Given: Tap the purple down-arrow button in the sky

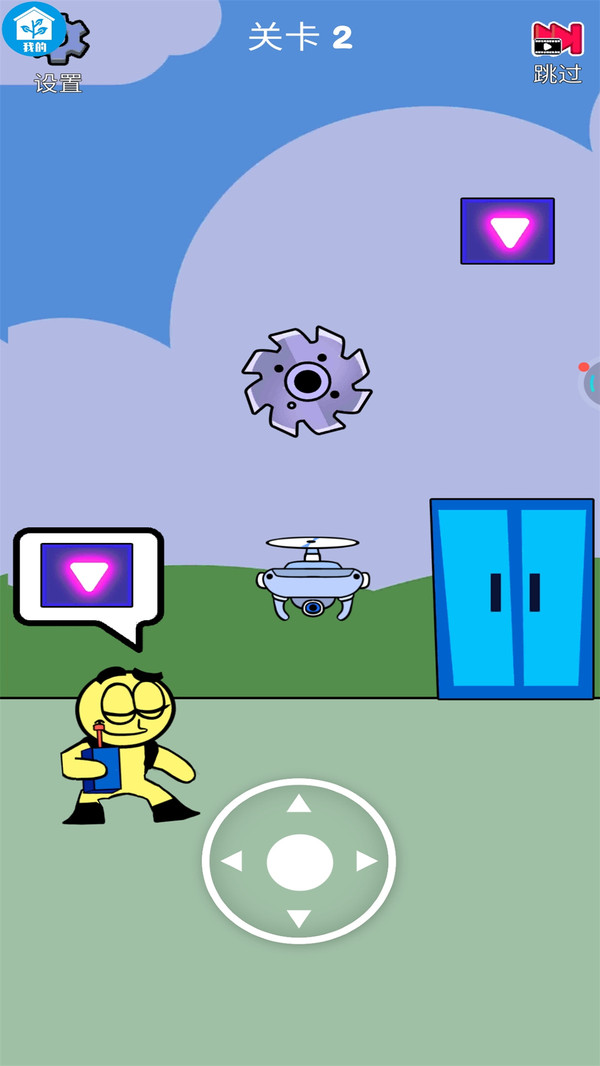Looking at the screenshot, I should coord(507,231).
